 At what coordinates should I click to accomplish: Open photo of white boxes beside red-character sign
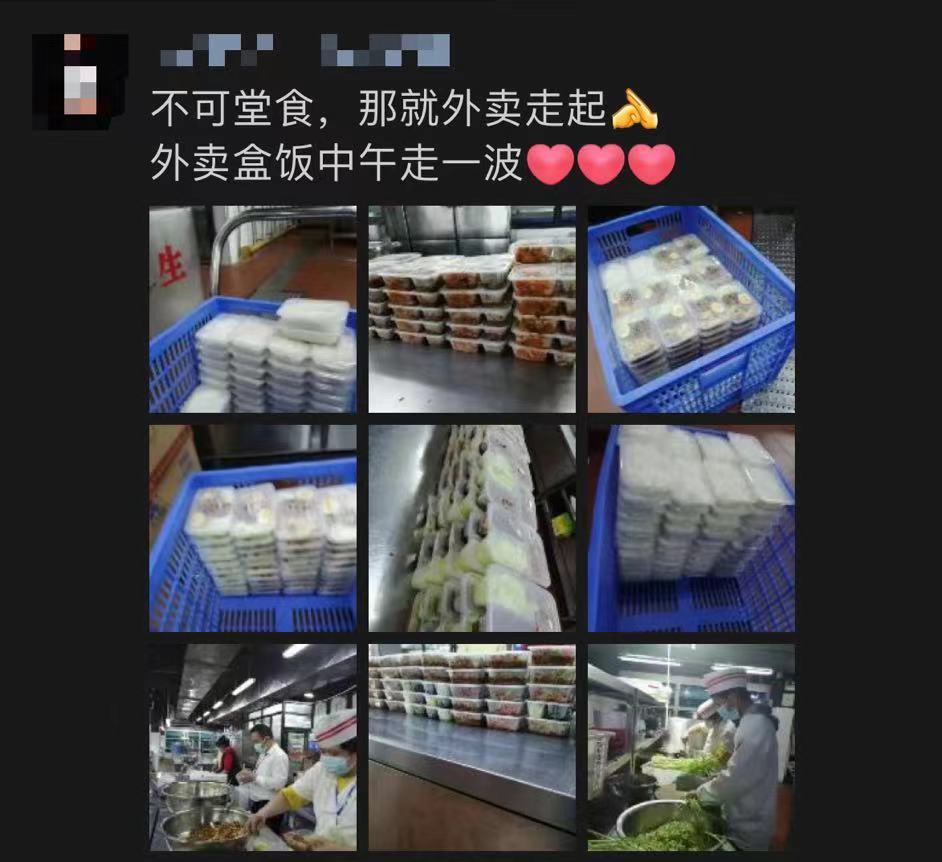(252, 309)
